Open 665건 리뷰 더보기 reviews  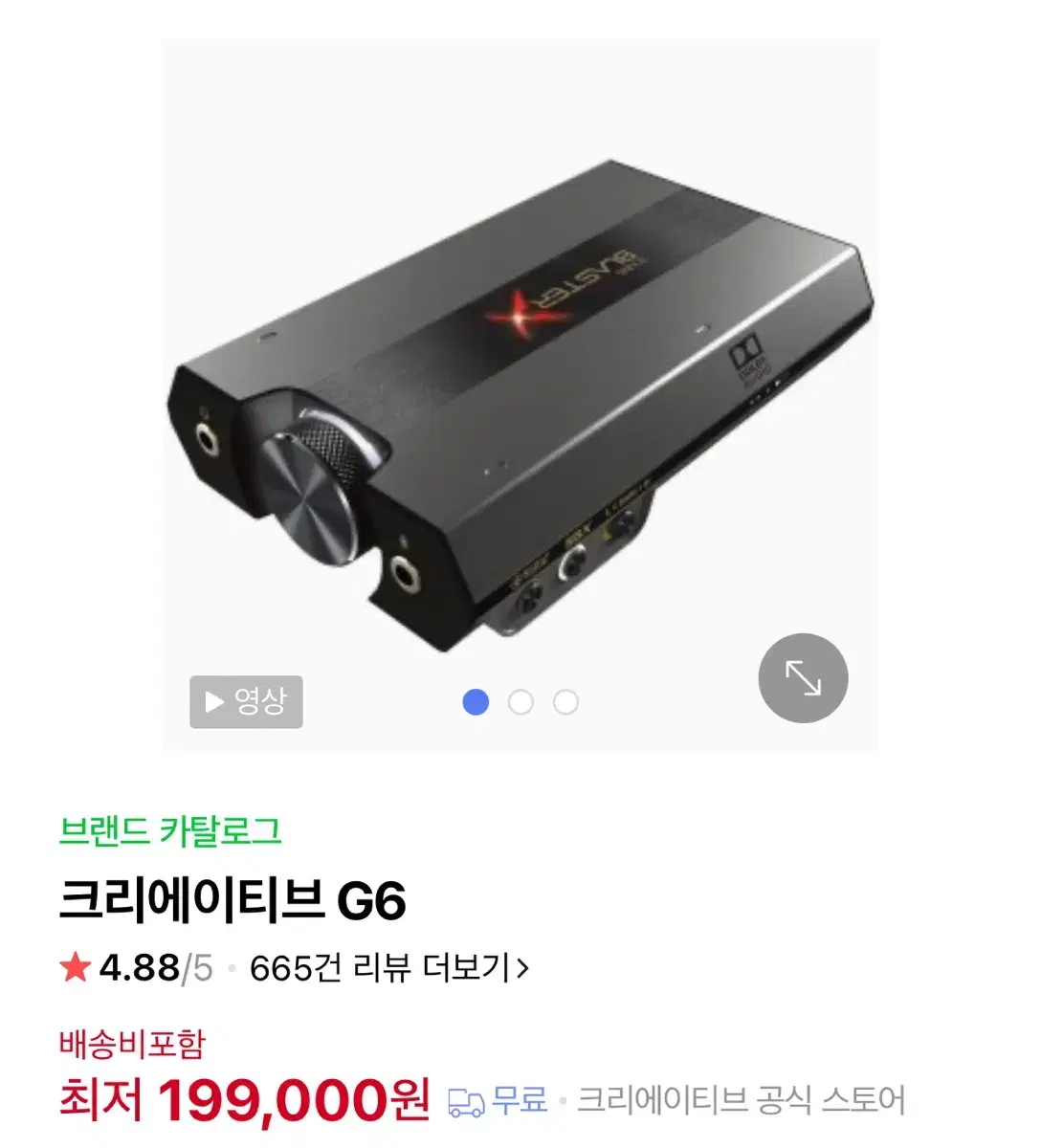pos(383,967)
